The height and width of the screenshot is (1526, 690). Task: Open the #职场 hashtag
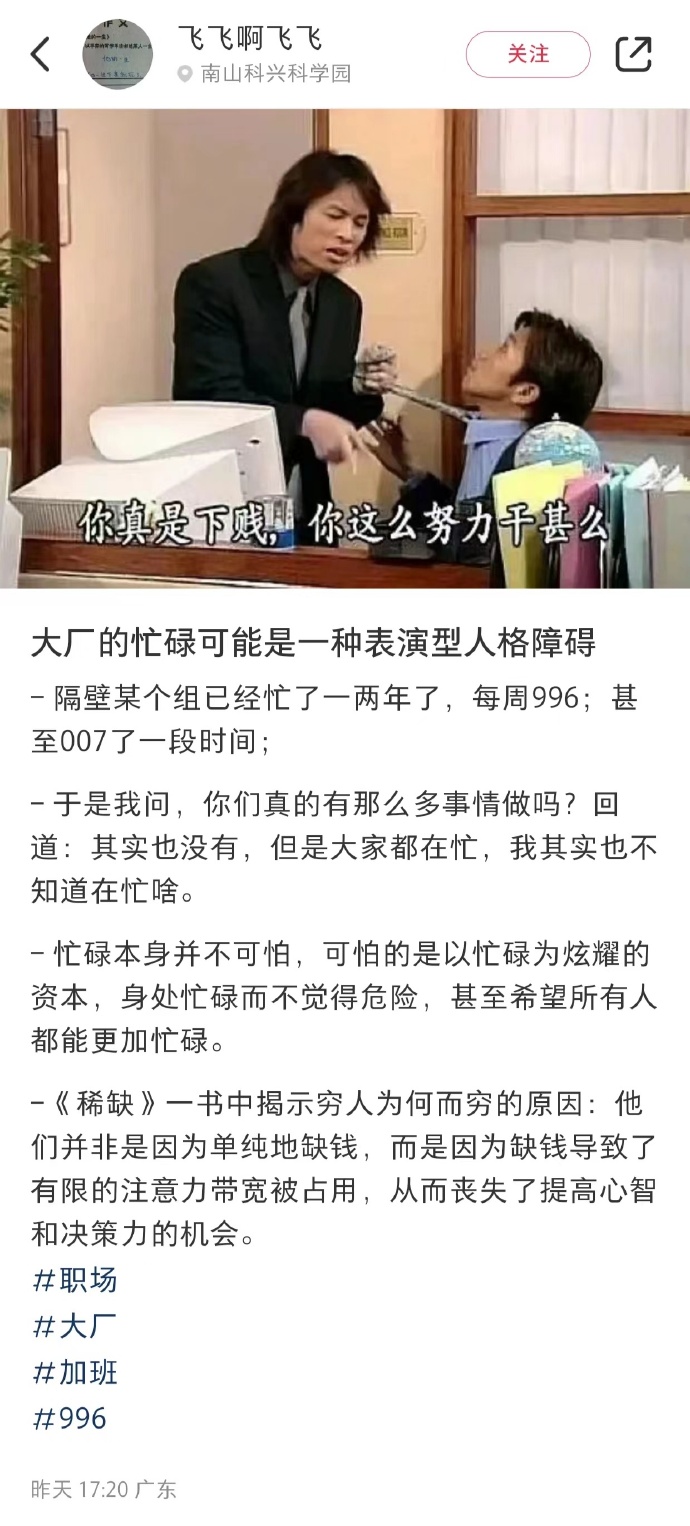(75, 1280)
